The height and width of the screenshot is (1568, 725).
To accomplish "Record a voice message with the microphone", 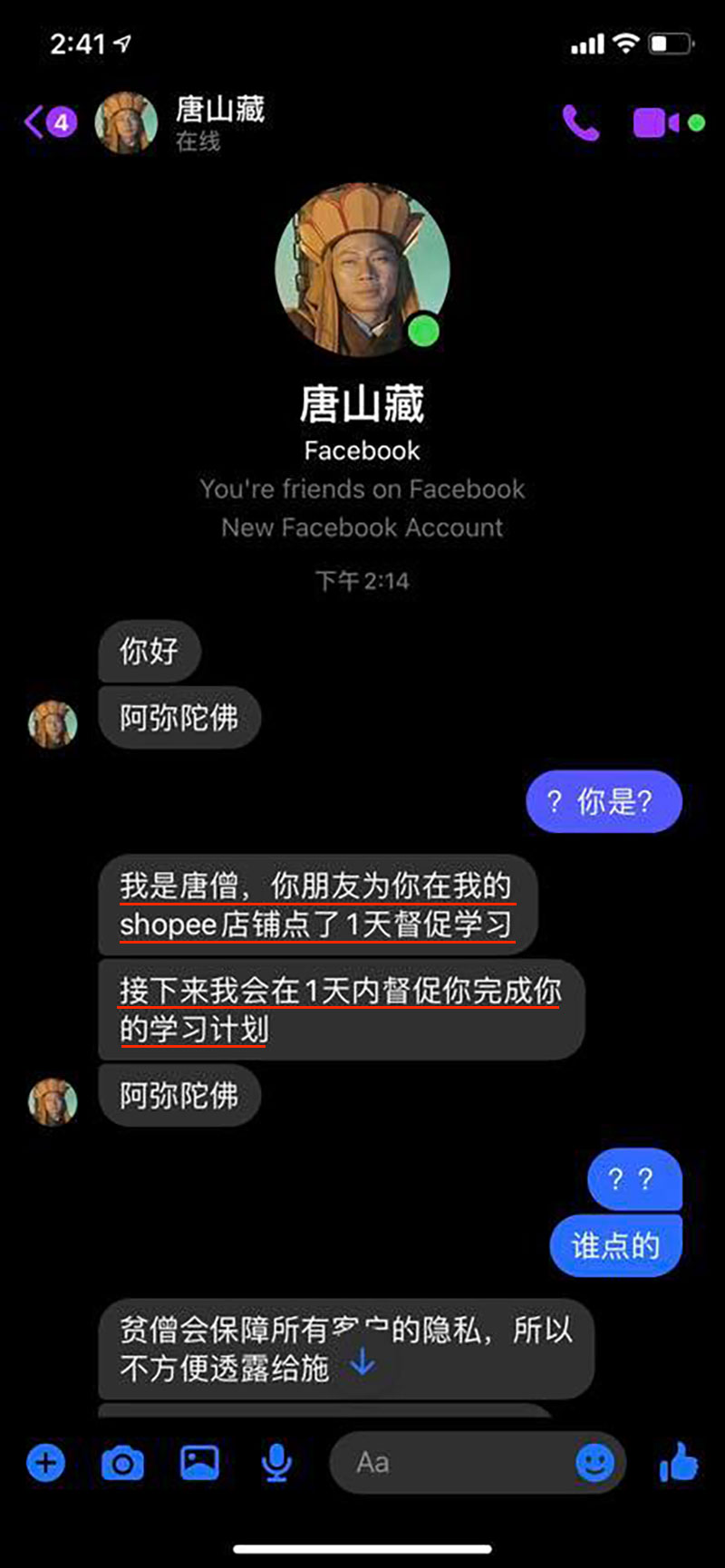I will pyautogui.click(x=276, y=1462).
